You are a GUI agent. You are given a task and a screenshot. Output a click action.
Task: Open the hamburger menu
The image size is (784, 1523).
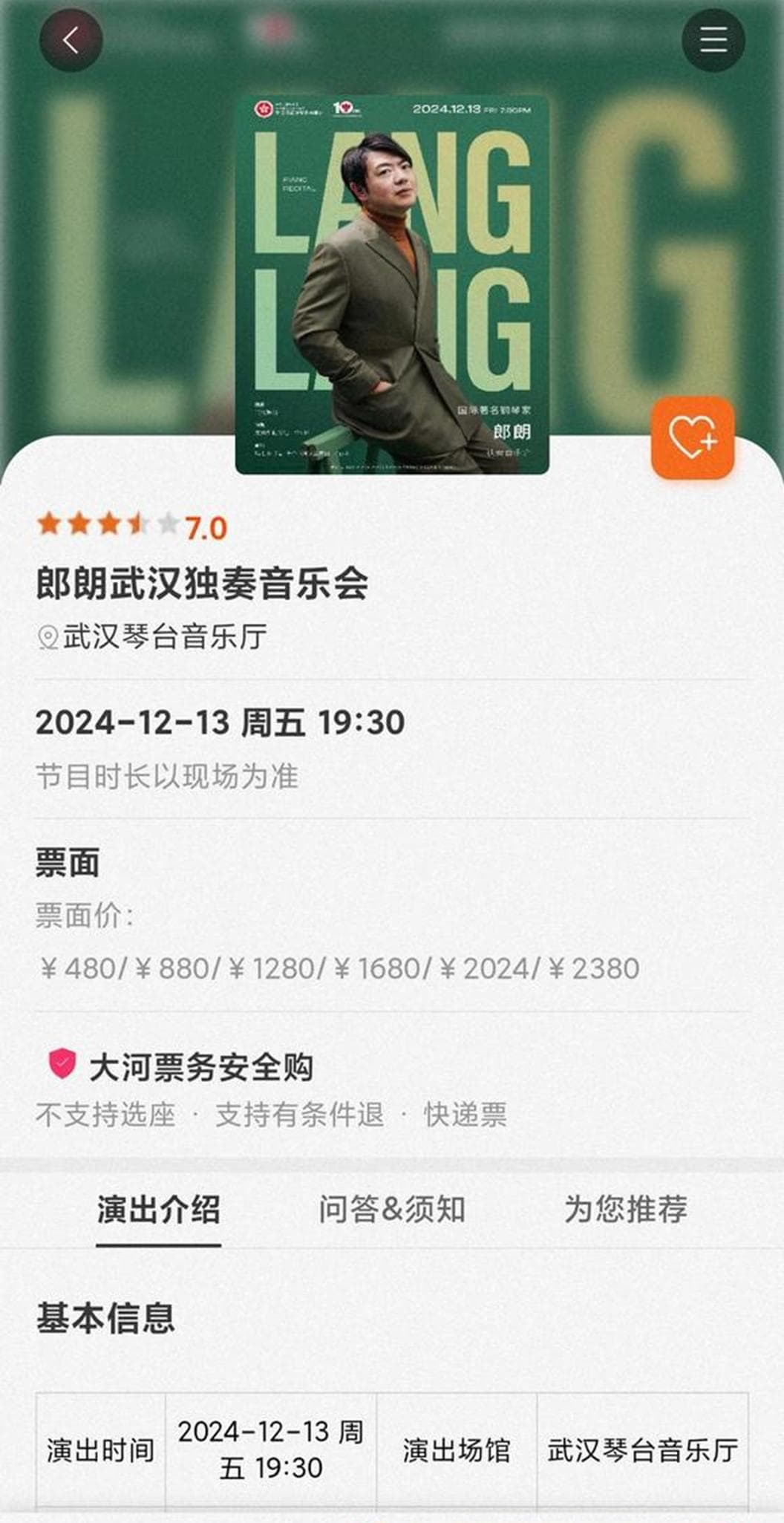coord(713,40)
